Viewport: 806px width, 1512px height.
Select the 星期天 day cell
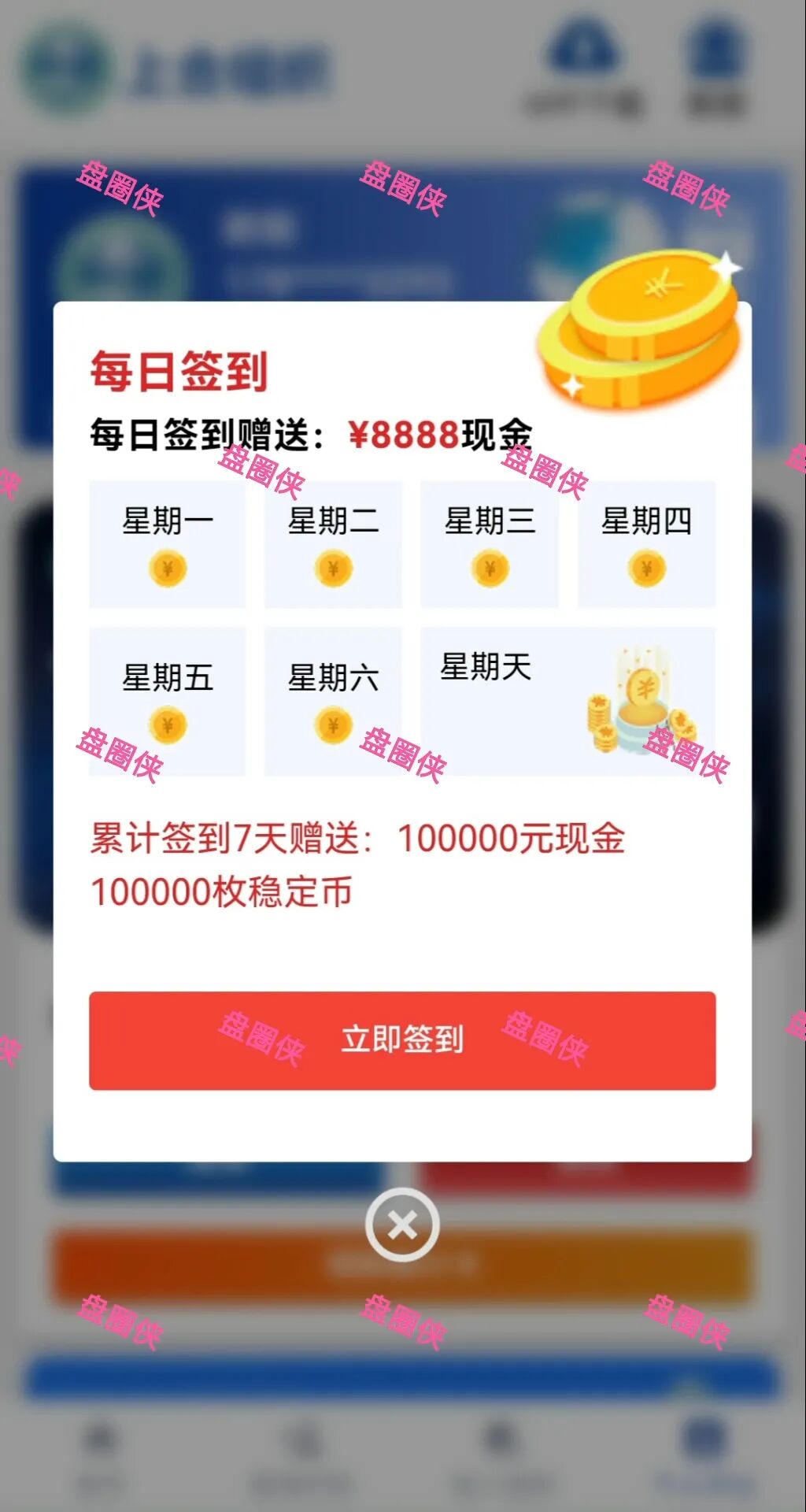click(568, 701)
